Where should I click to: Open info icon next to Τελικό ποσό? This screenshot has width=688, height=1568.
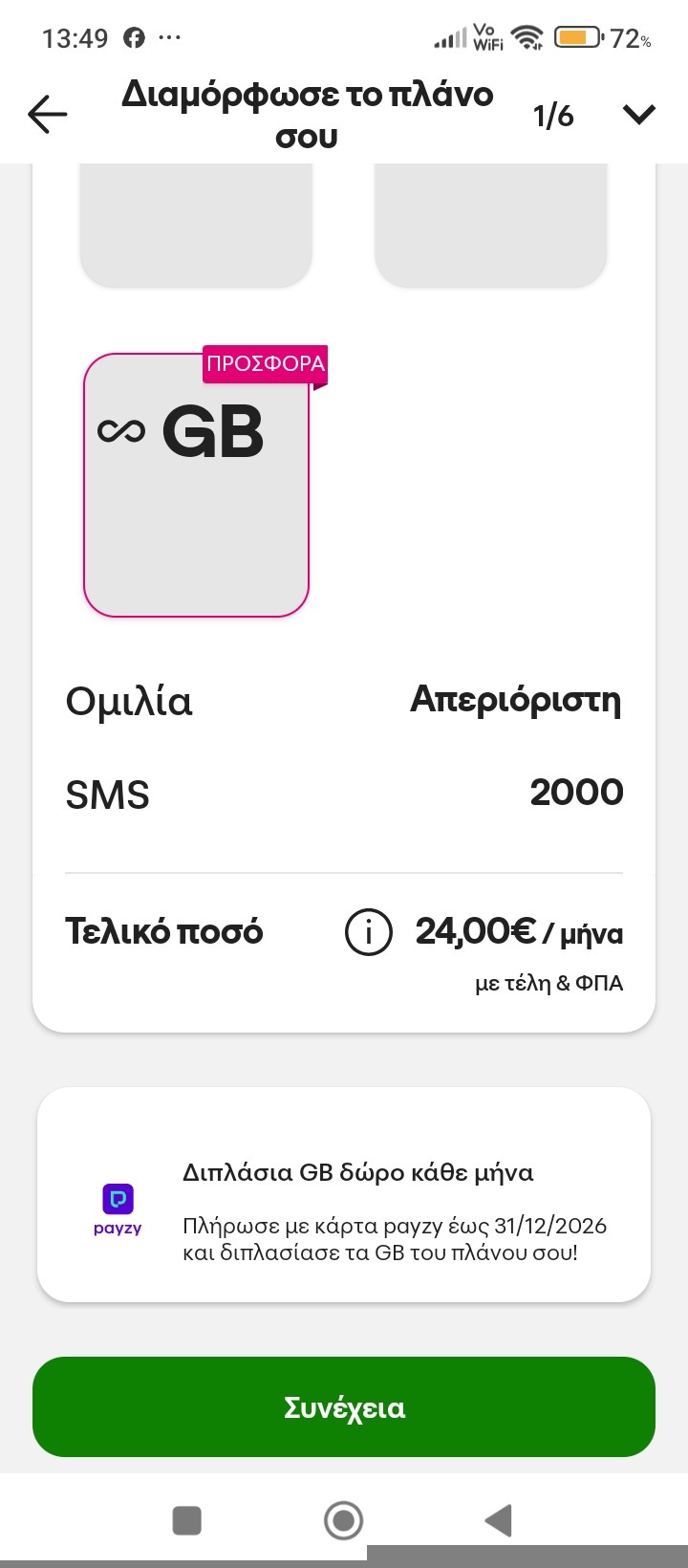point(368,932)
